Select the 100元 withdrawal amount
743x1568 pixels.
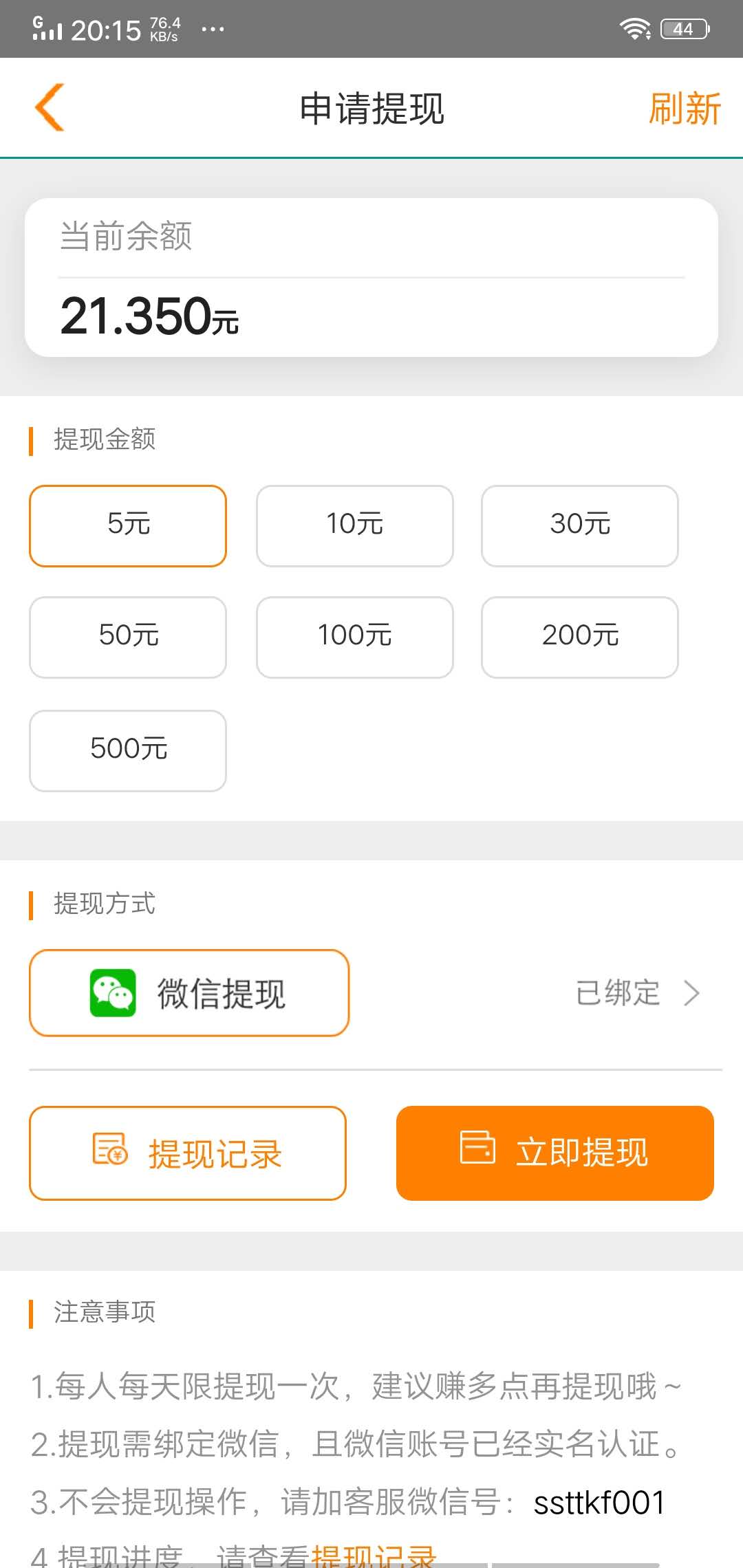point(354,637)
